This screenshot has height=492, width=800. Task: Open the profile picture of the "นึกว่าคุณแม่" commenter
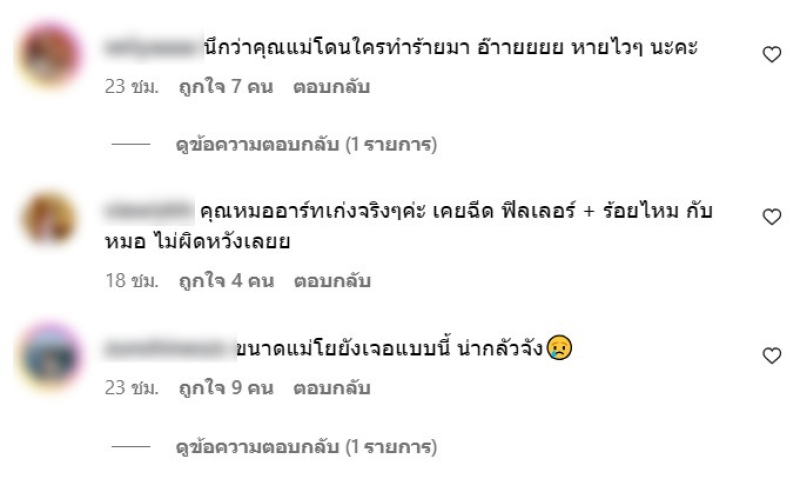point(49,57)
